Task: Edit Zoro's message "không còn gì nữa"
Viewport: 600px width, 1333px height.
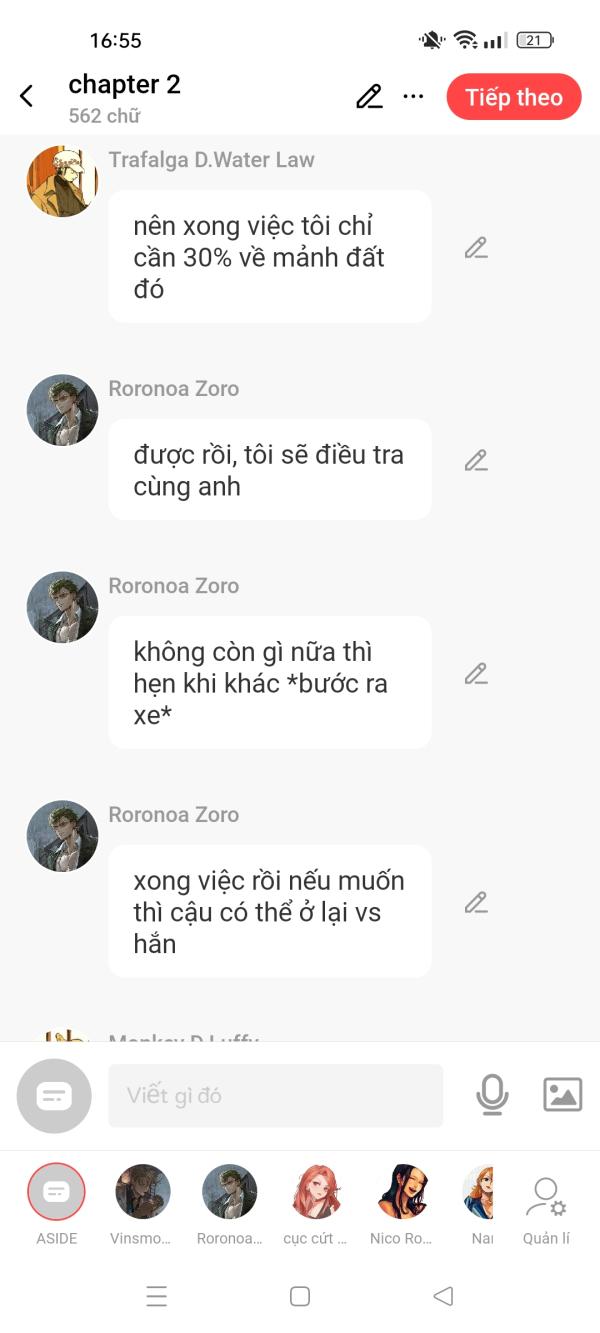Action: (x=476, y=673)
